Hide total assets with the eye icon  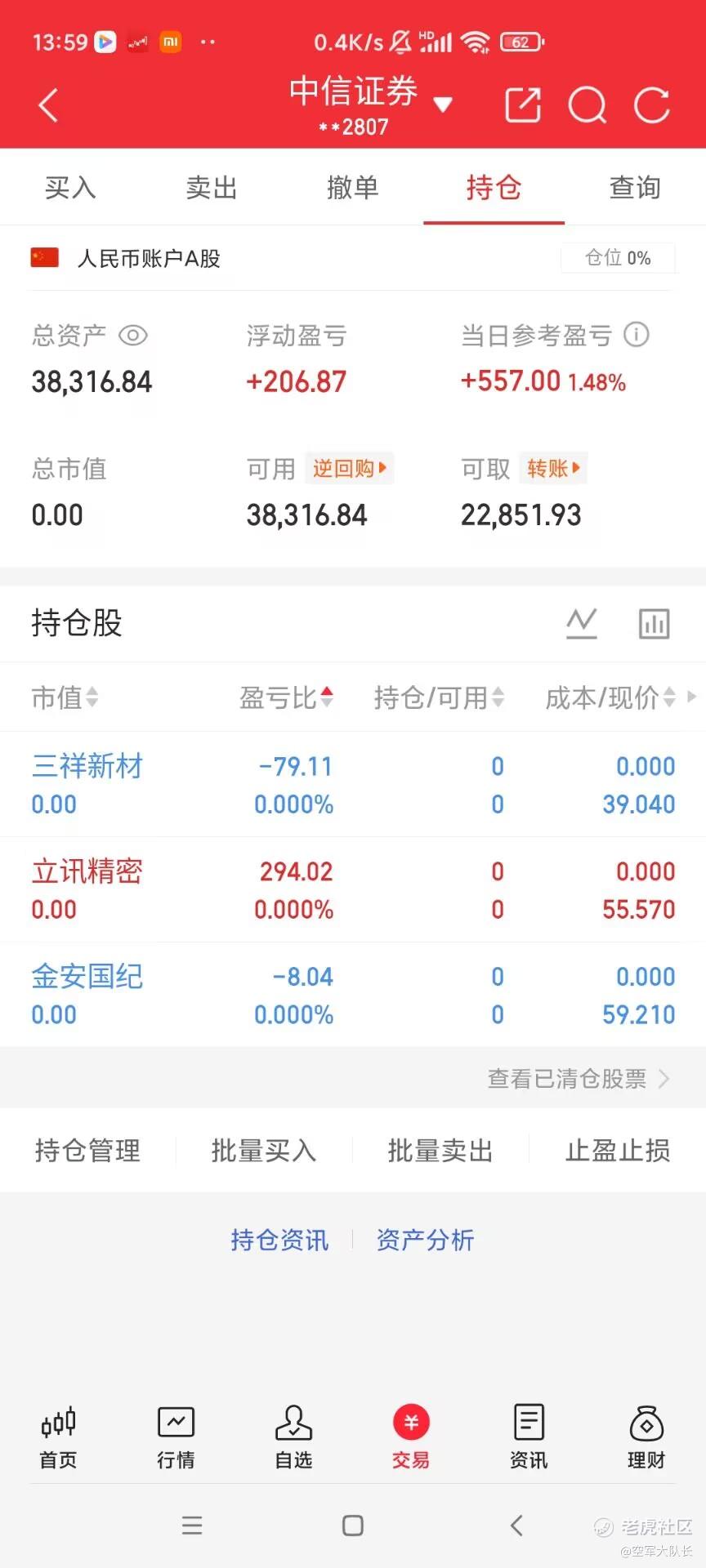tap(133, 336)
